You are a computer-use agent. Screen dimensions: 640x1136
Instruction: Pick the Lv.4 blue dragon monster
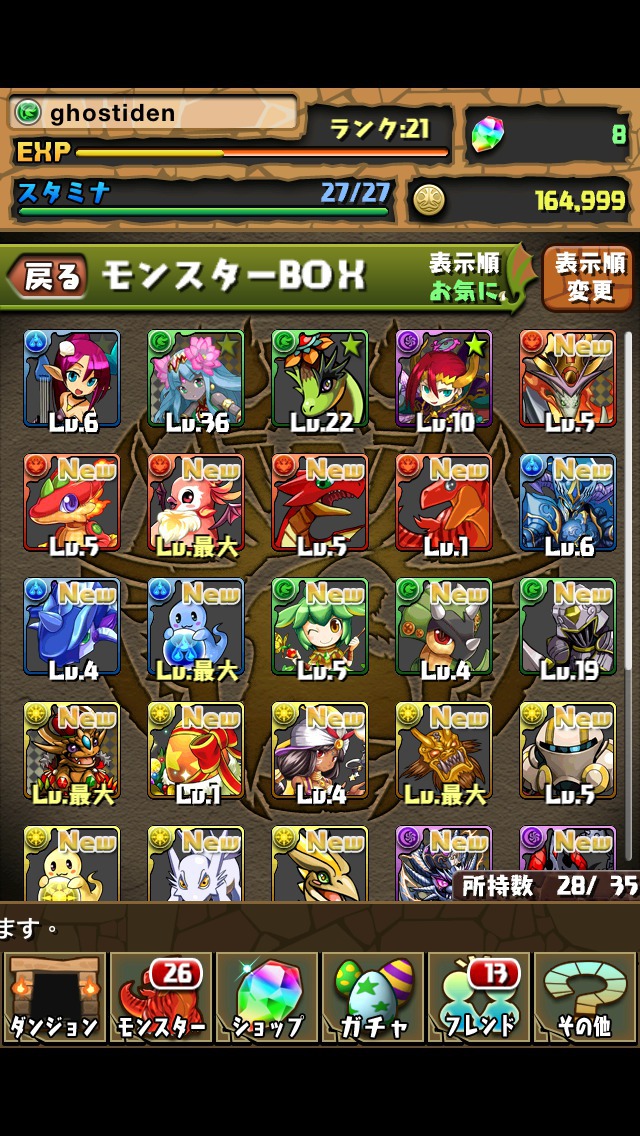click(x=72, y=628)
